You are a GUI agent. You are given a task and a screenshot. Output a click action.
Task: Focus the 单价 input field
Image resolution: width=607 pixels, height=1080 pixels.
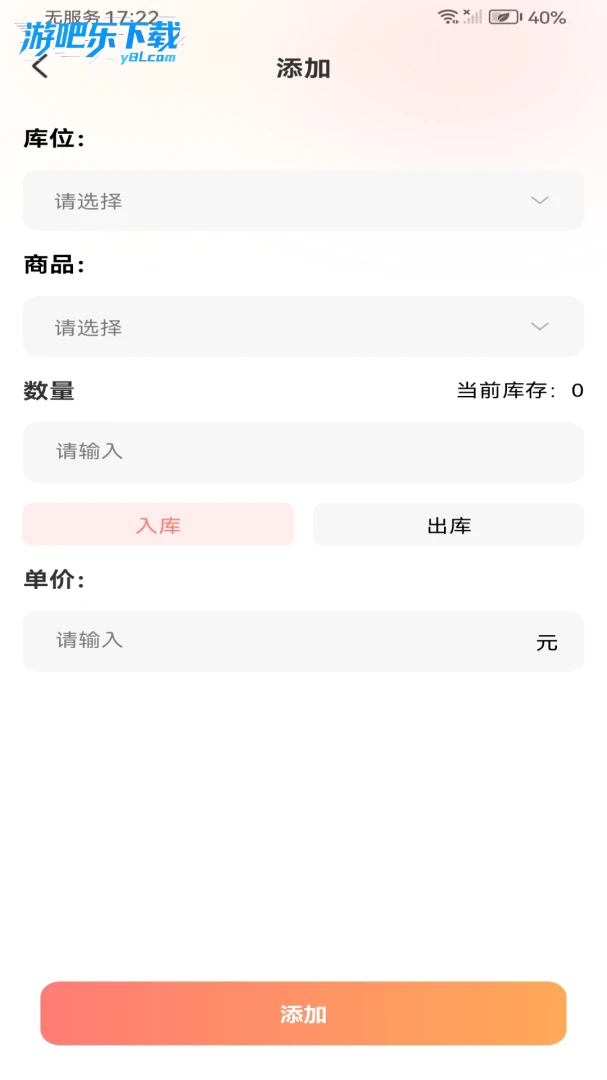coord(280,641)
